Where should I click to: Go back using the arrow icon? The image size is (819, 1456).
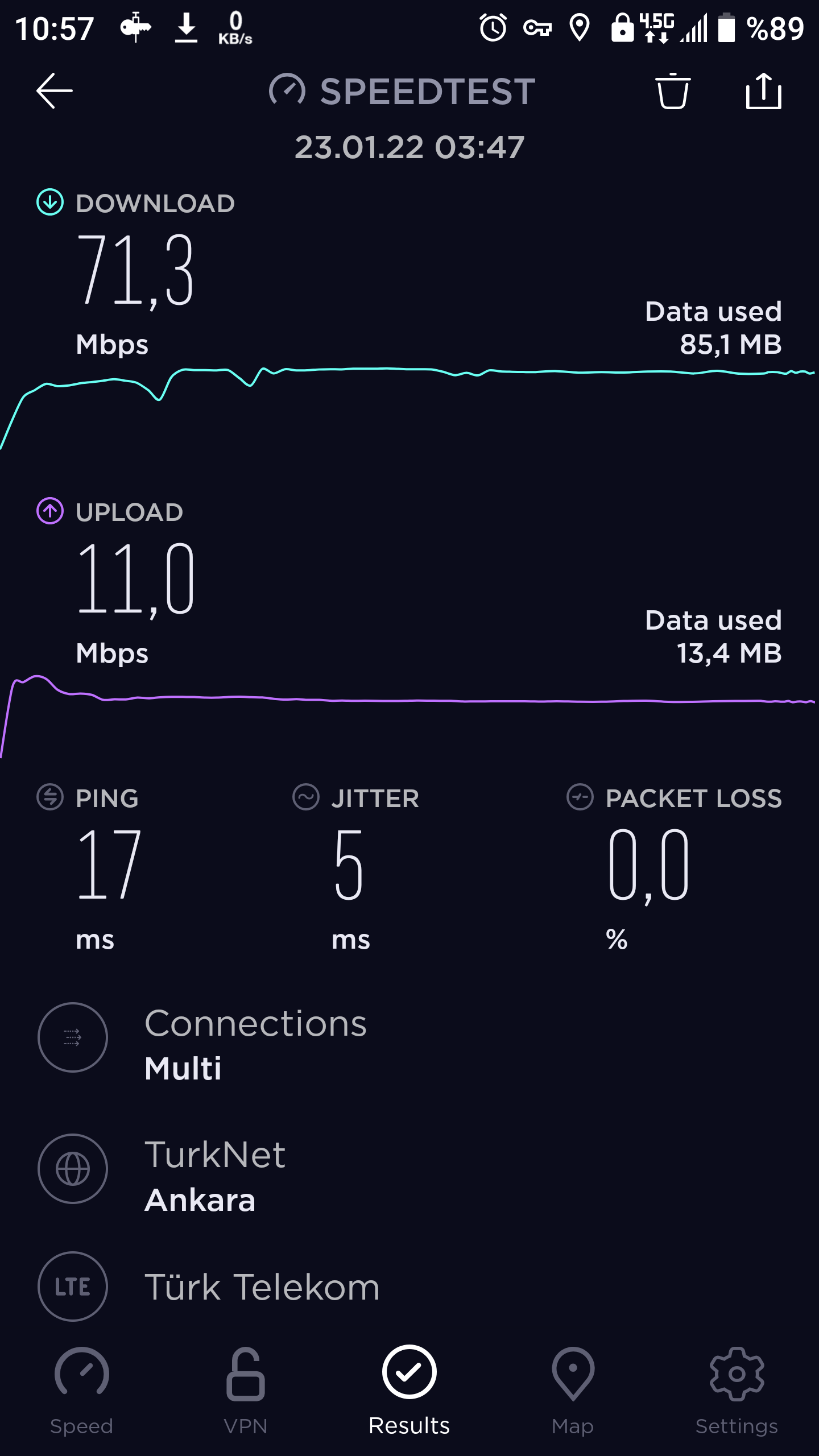[55, 90]
